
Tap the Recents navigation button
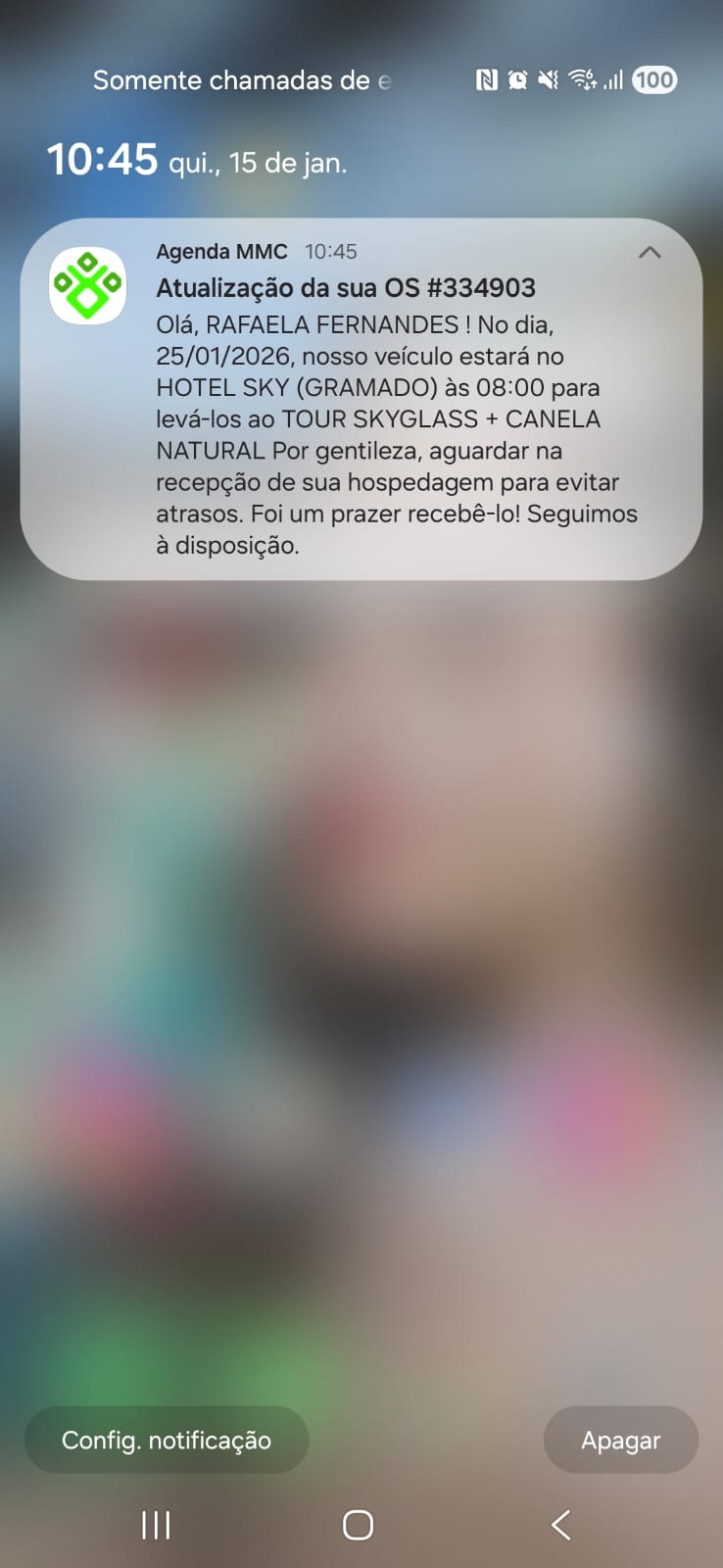click(x=155, y=1525)
